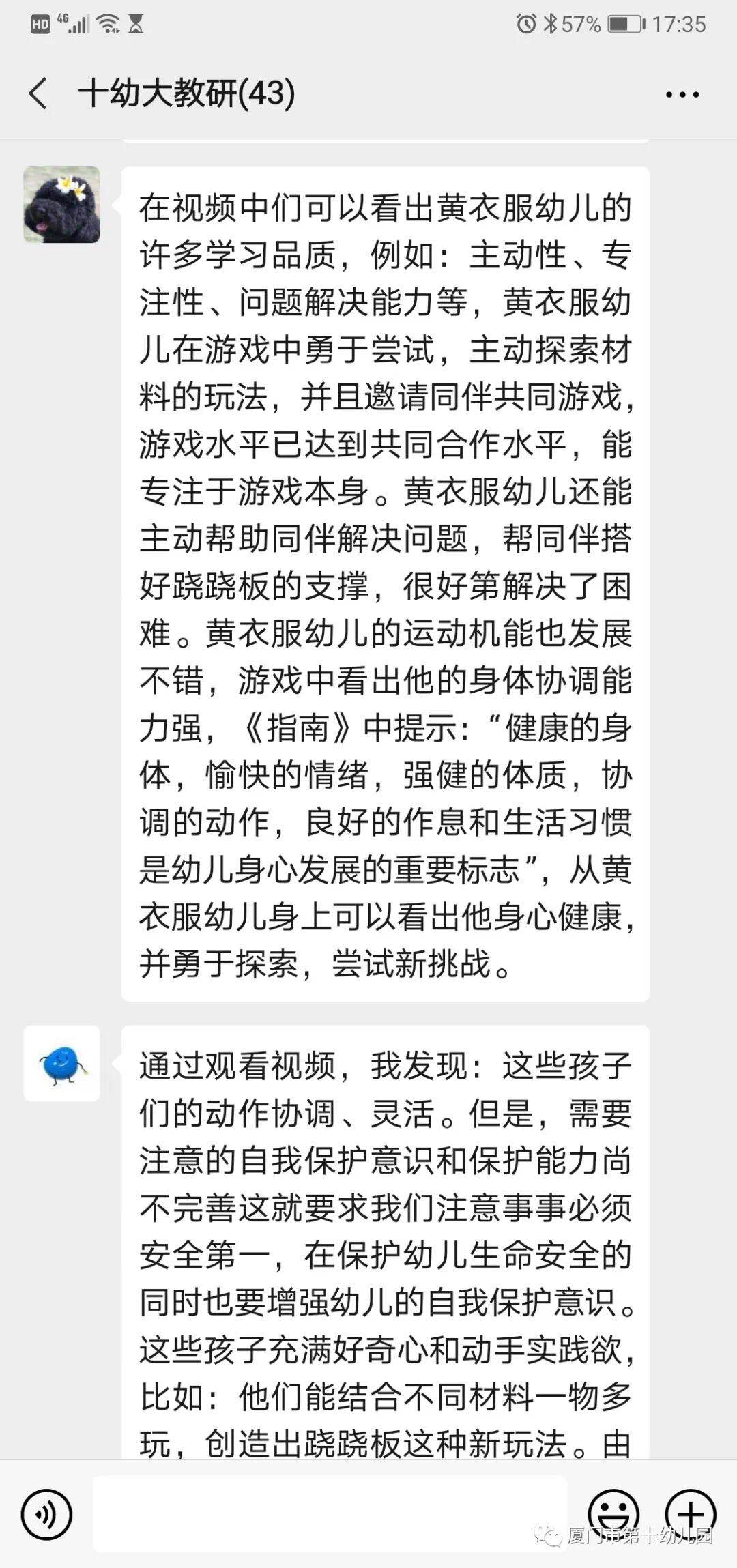Tap the HD indicator in the status bar
Screen dimensions: 737x1568
pos(40,23)
